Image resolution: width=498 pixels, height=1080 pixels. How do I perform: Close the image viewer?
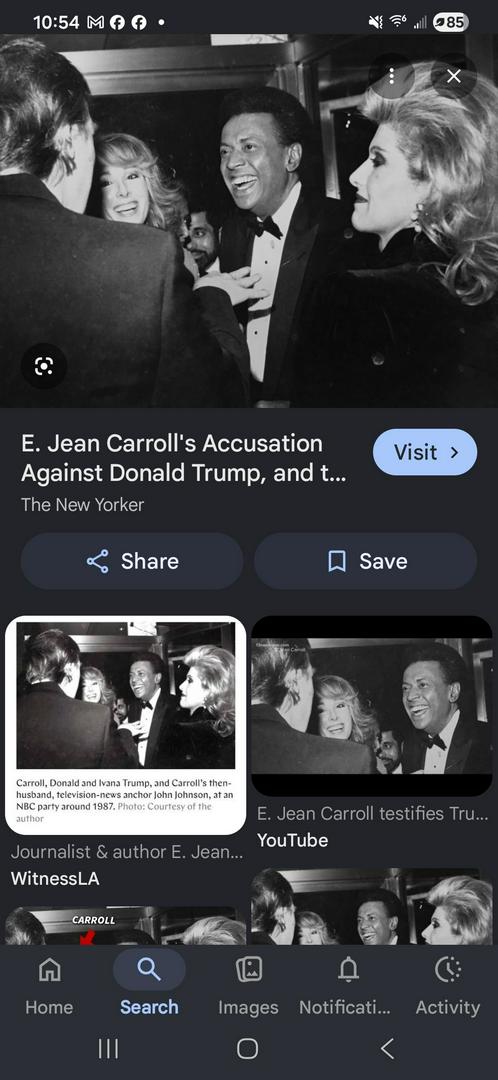(x=453, y=76)
